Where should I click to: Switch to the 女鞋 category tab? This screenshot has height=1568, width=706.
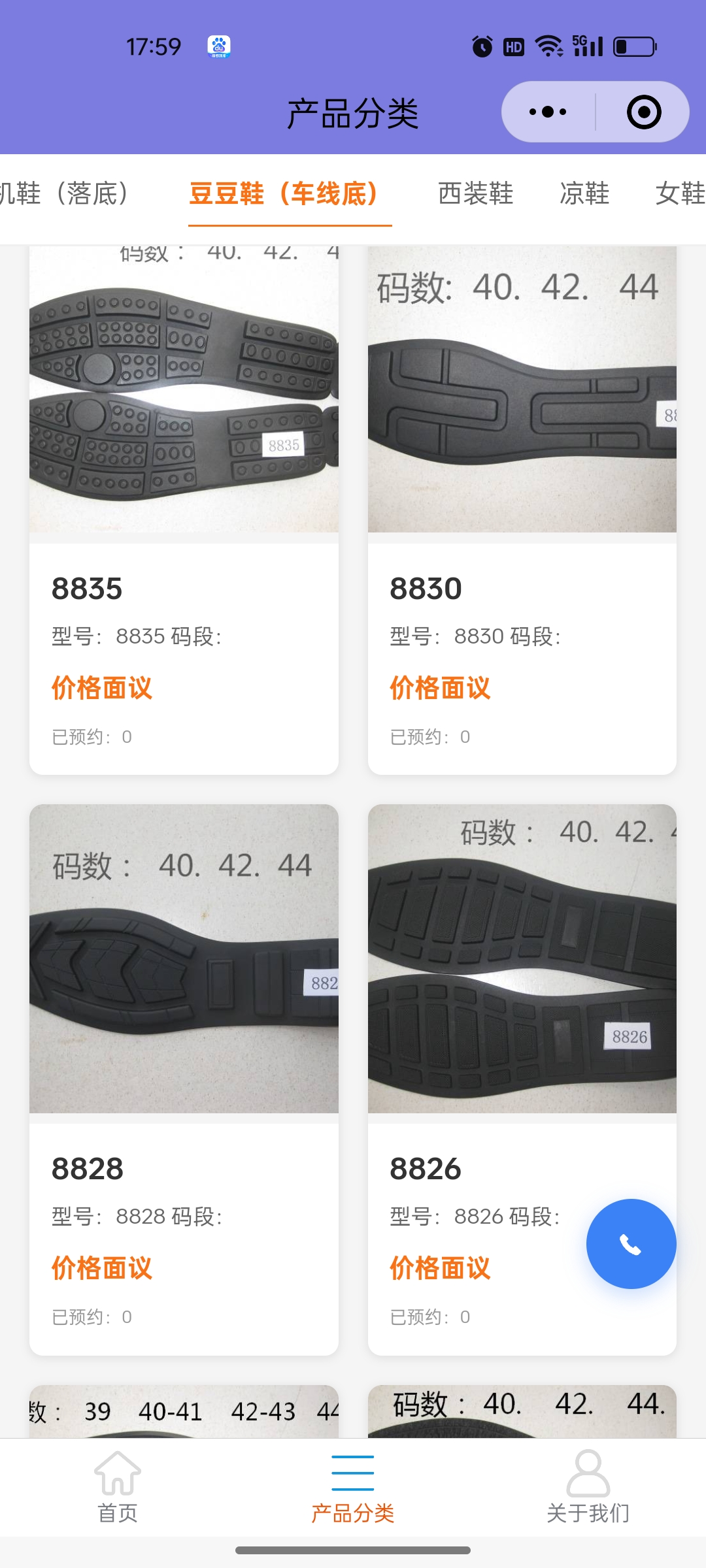[680, 194]
